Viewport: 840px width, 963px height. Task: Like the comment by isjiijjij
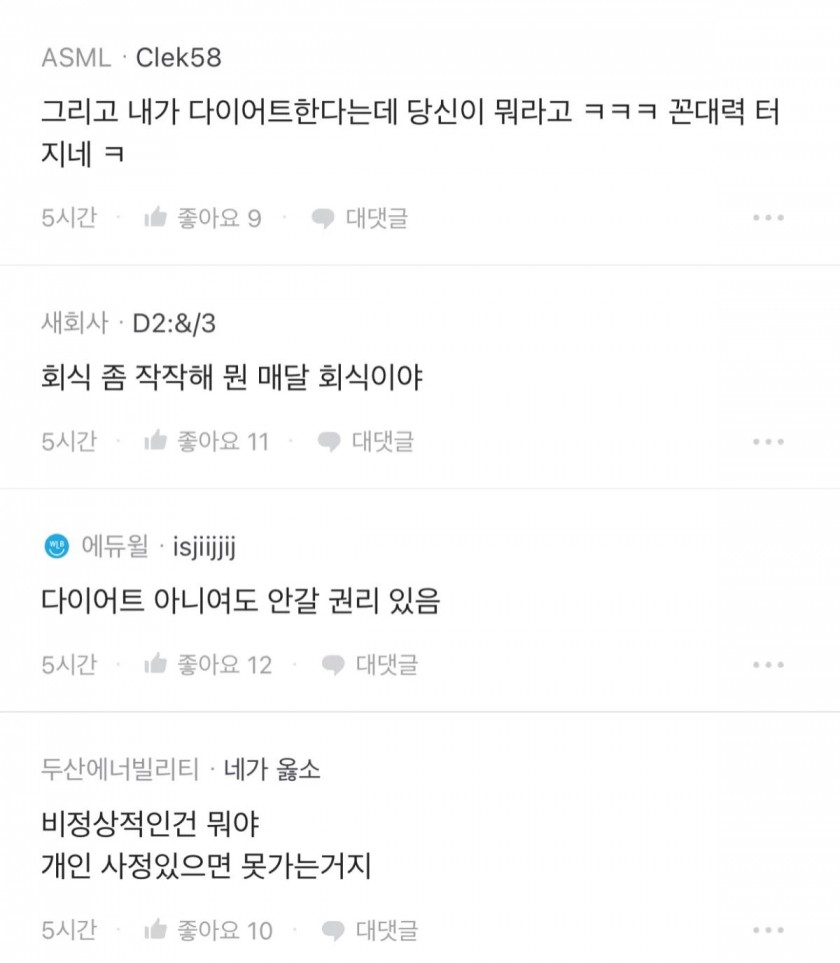[208, 664]
